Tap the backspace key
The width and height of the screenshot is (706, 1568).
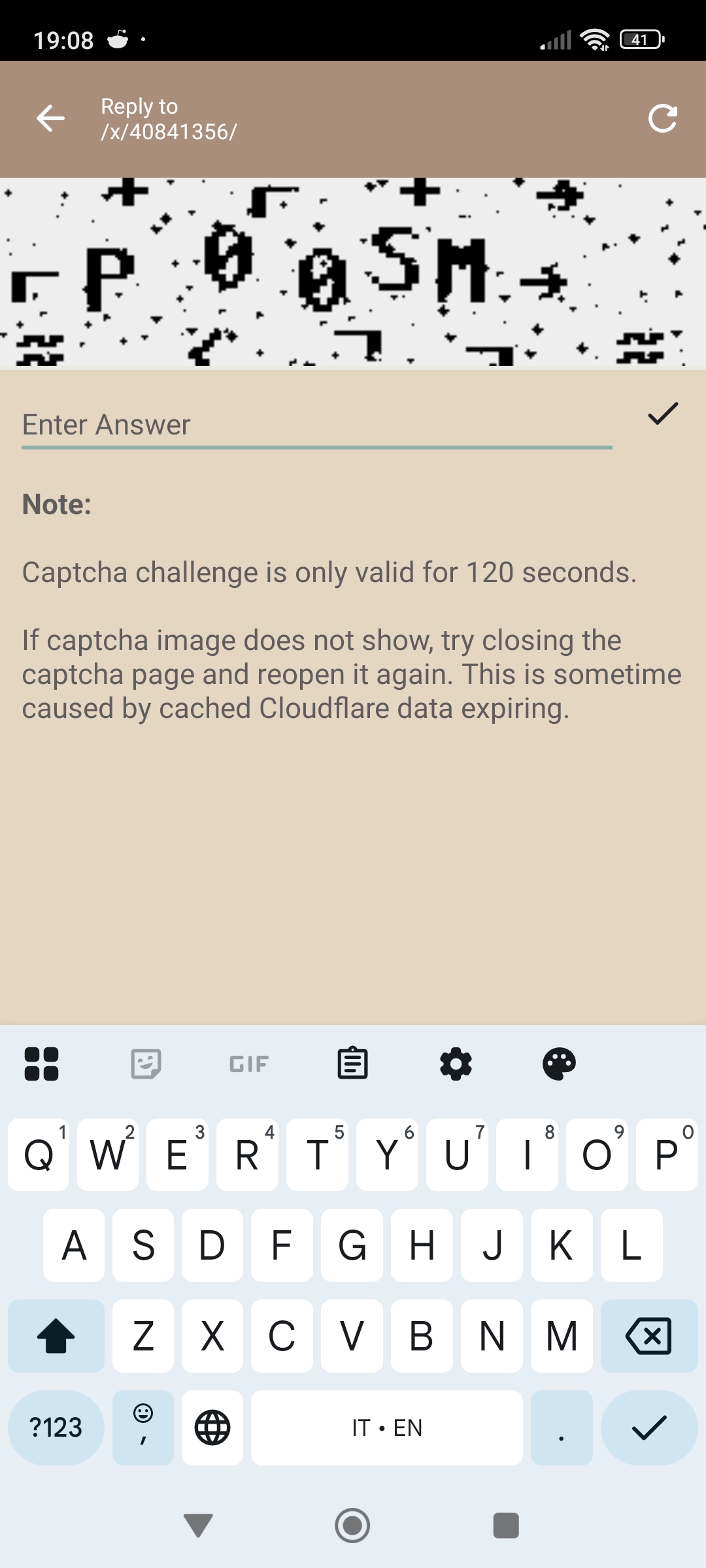648,1335
